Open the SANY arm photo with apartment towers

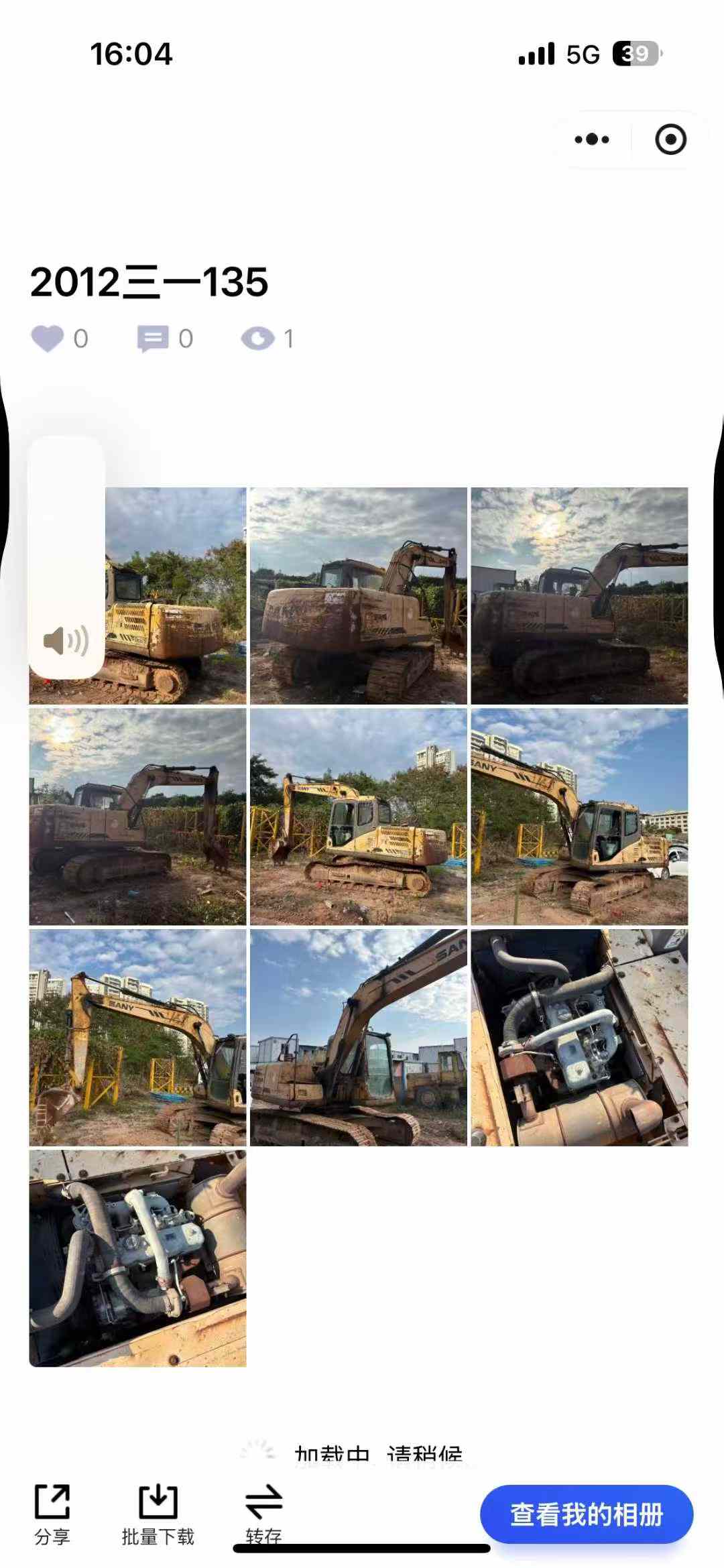(x=137, y=1037)
